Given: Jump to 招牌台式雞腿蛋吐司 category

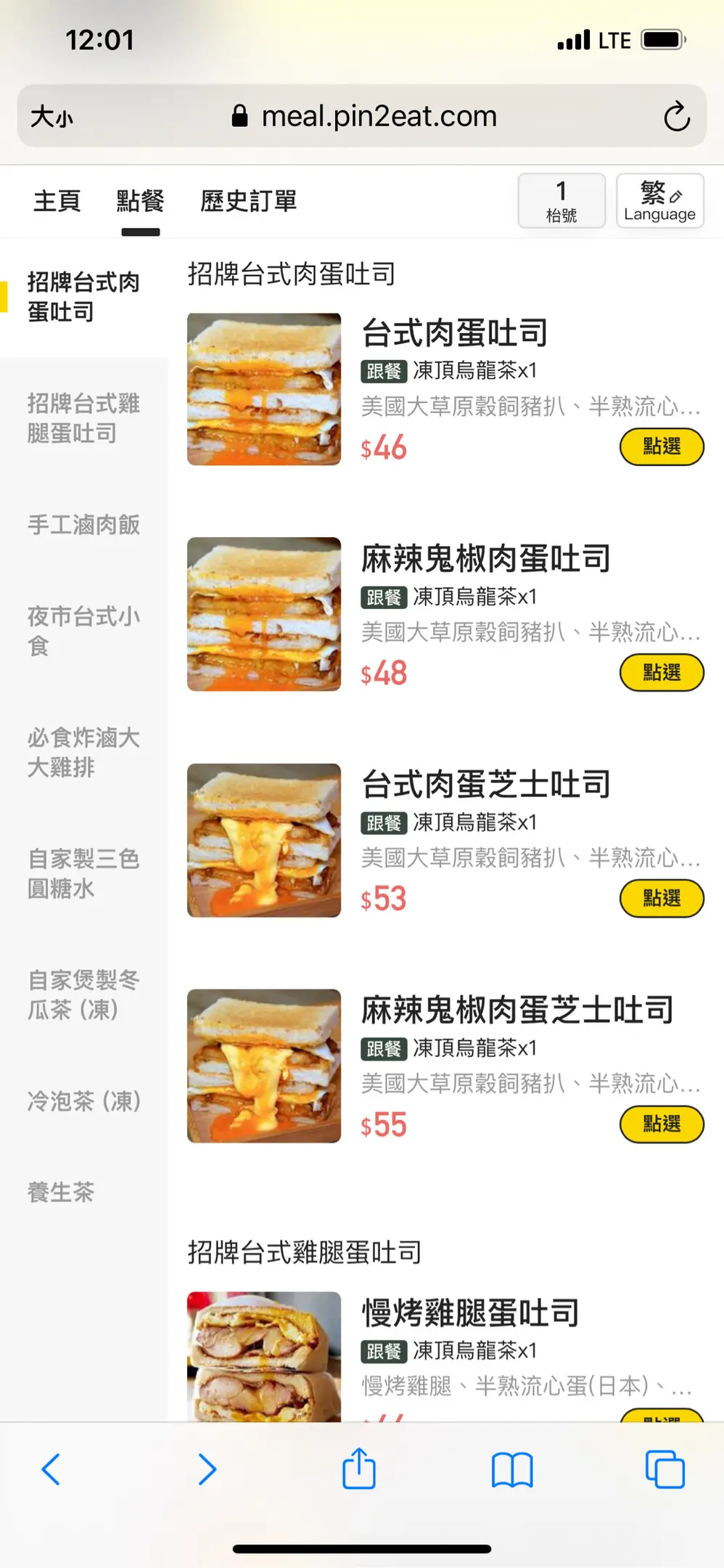Looking at the screenshot, I should coord(83,418).
